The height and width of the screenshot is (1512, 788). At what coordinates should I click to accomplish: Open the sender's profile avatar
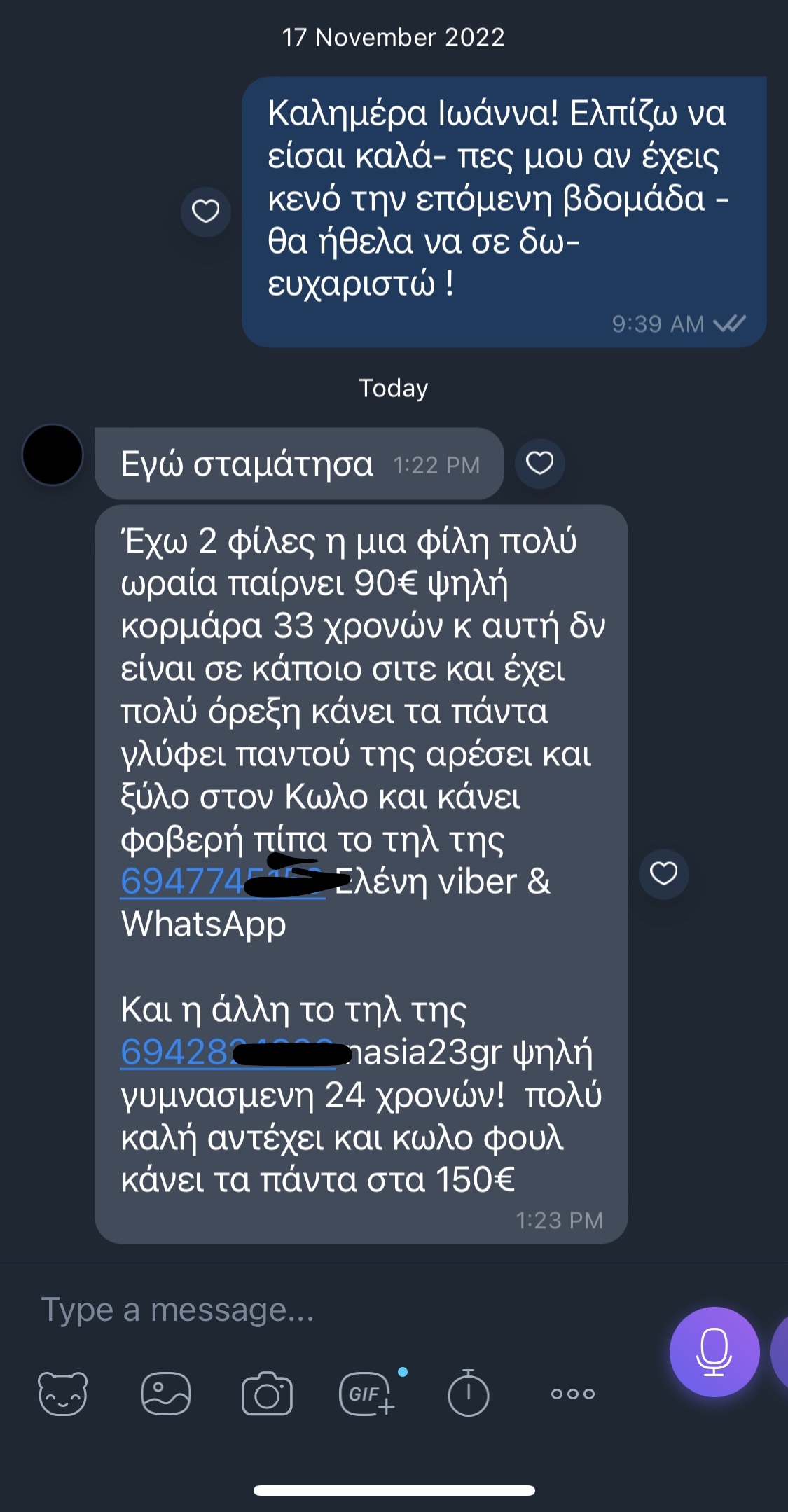click(x=53, y=455)
